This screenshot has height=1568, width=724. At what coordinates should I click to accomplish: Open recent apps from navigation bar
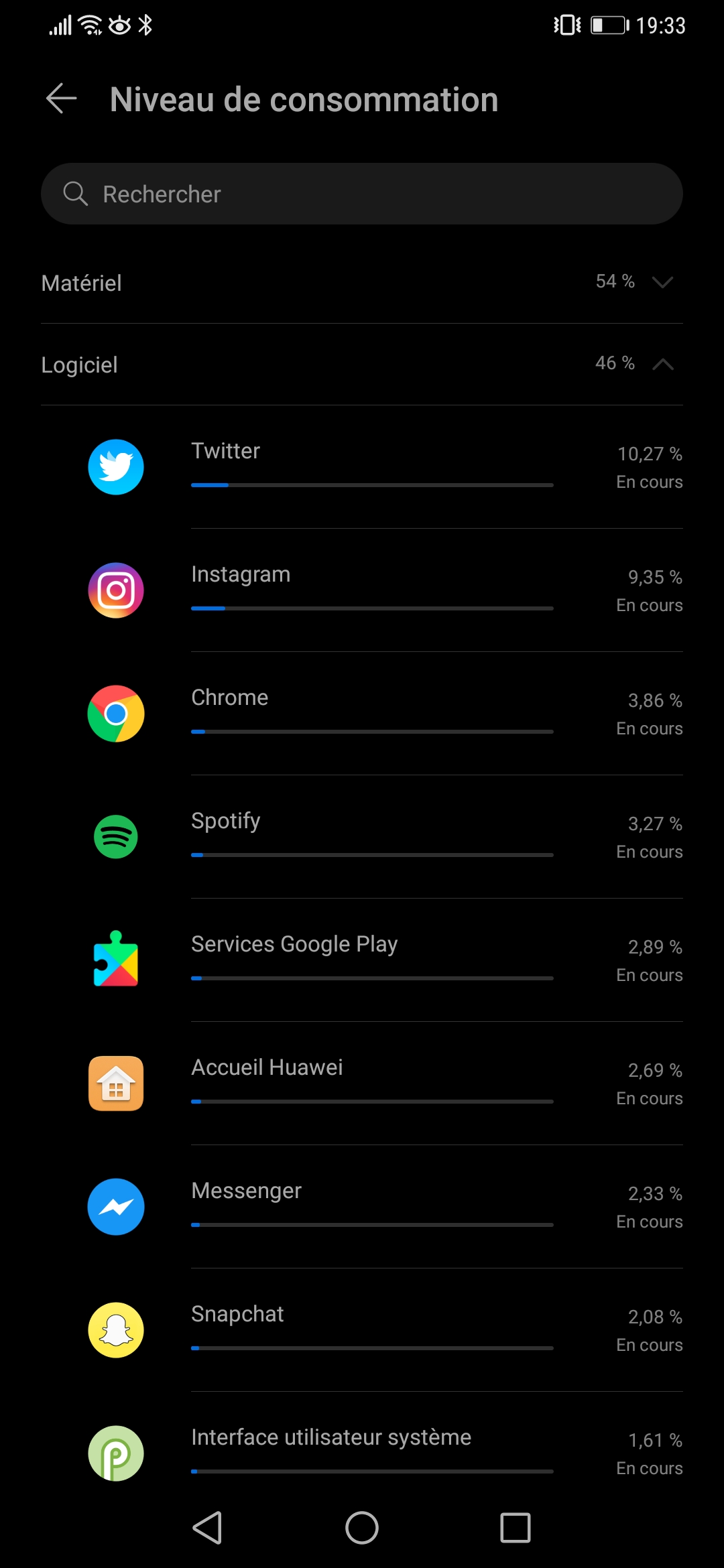point(515,1528)
